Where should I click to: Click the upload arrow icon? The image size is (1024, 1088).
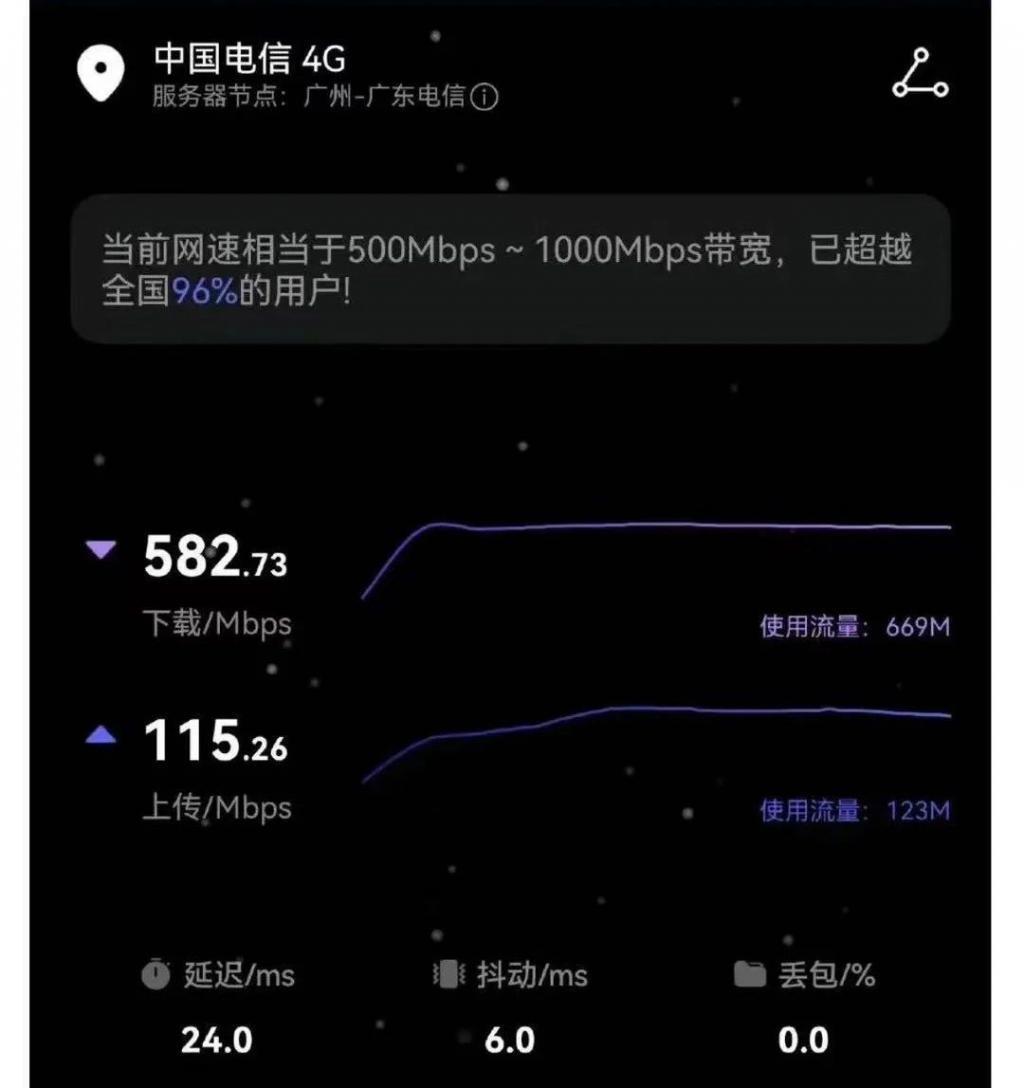point(99,737)
